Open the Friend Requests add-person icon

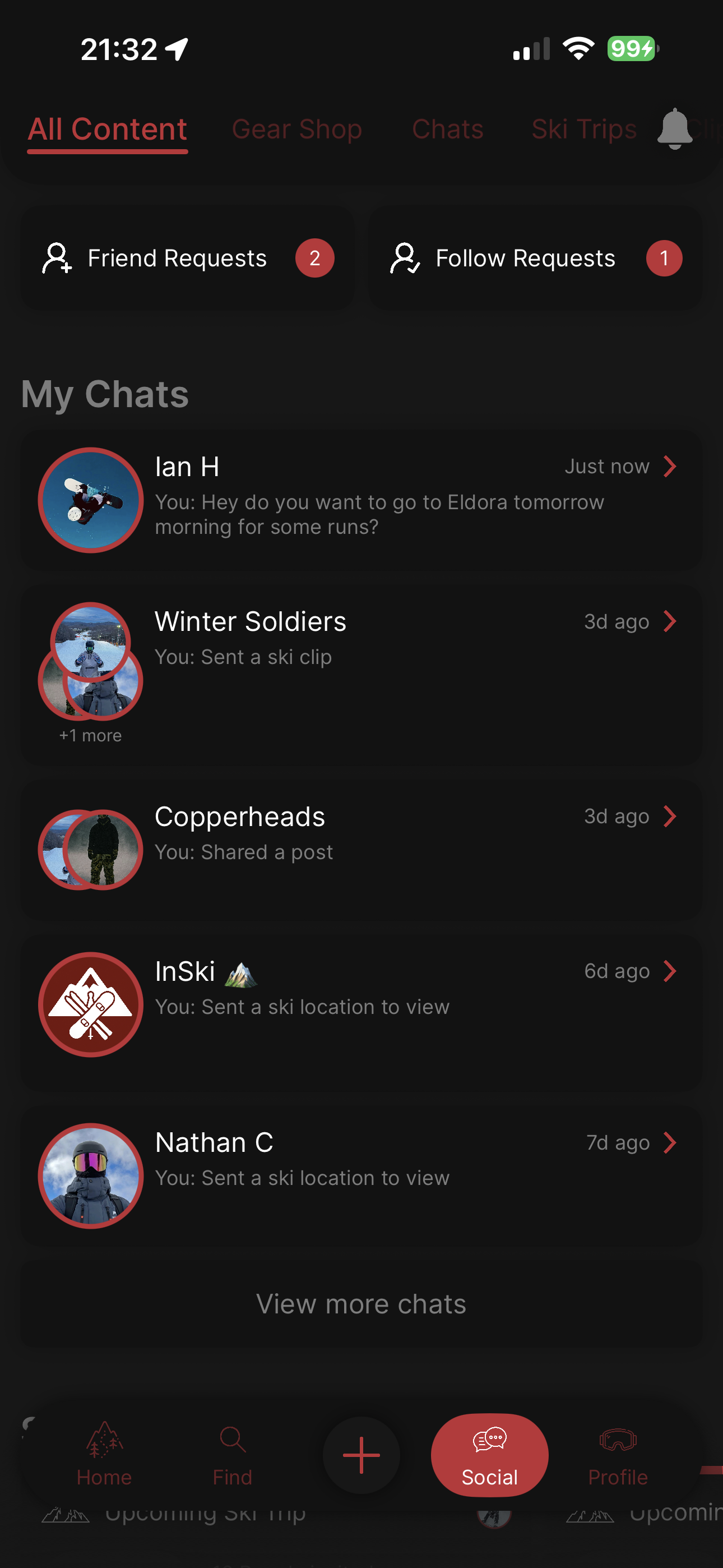pyautogui.click(x=58, y=257)
